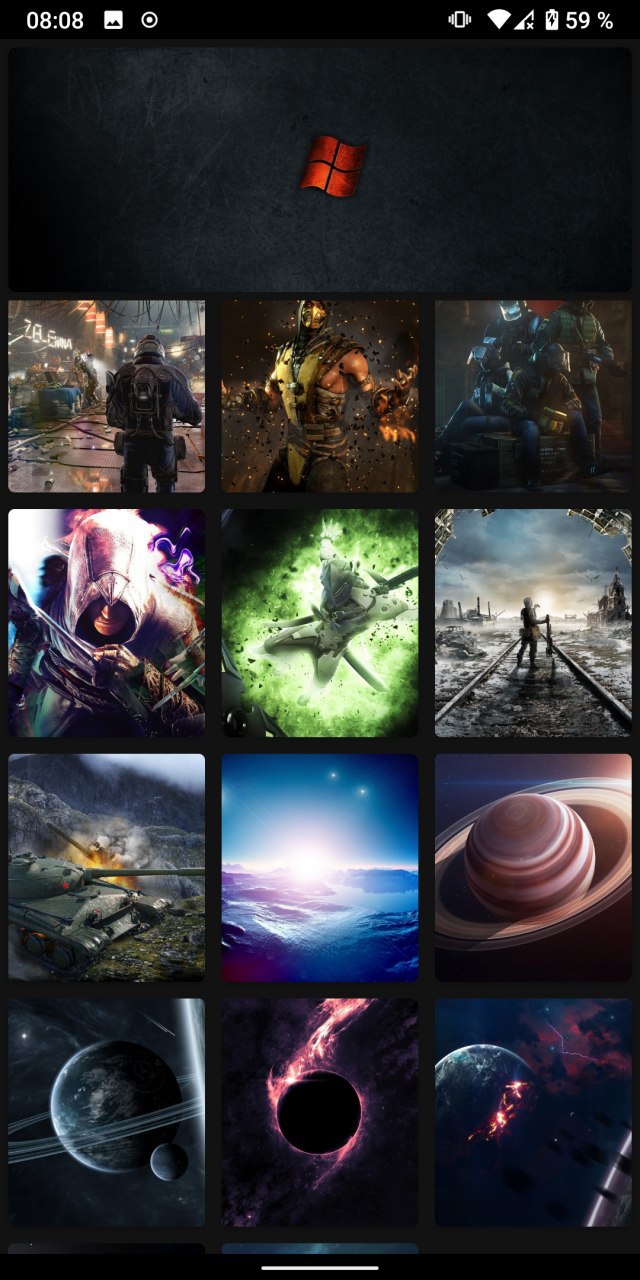Viewport: 640px width, 1280px height.
Task: Open the grey planet with moon wallpaper
Action: click(106, 1112)
